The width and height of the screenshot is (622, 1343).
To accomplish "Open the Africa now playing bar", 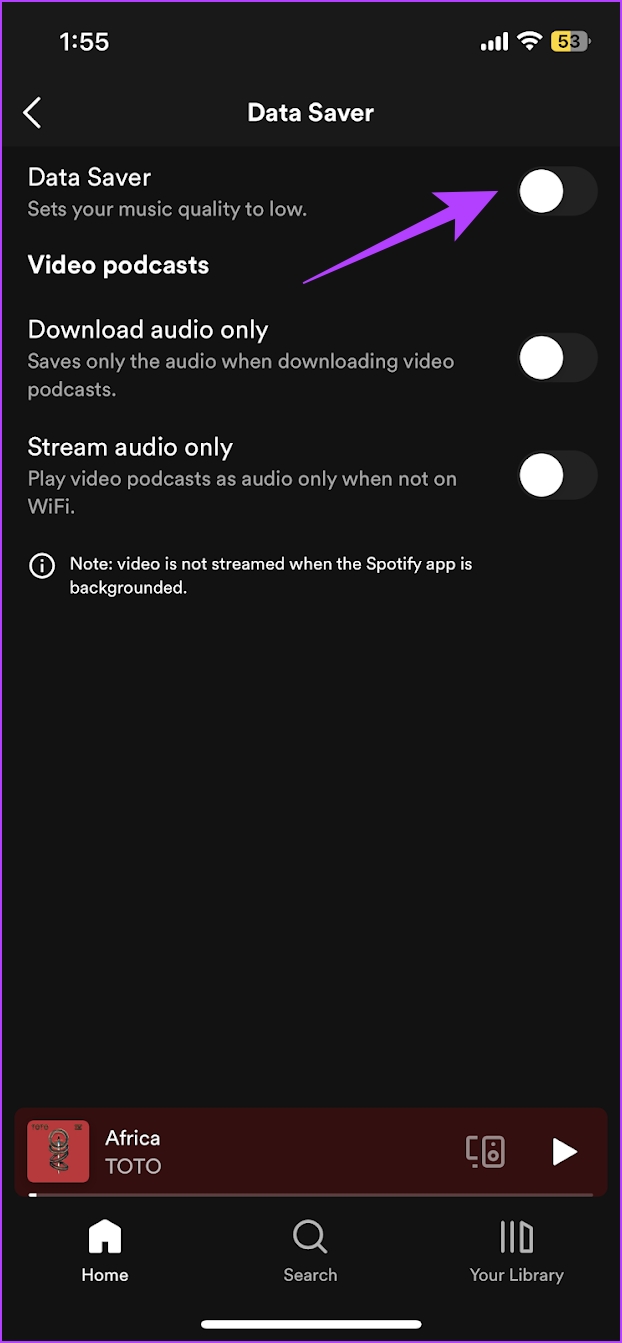I will [311, 1152].
